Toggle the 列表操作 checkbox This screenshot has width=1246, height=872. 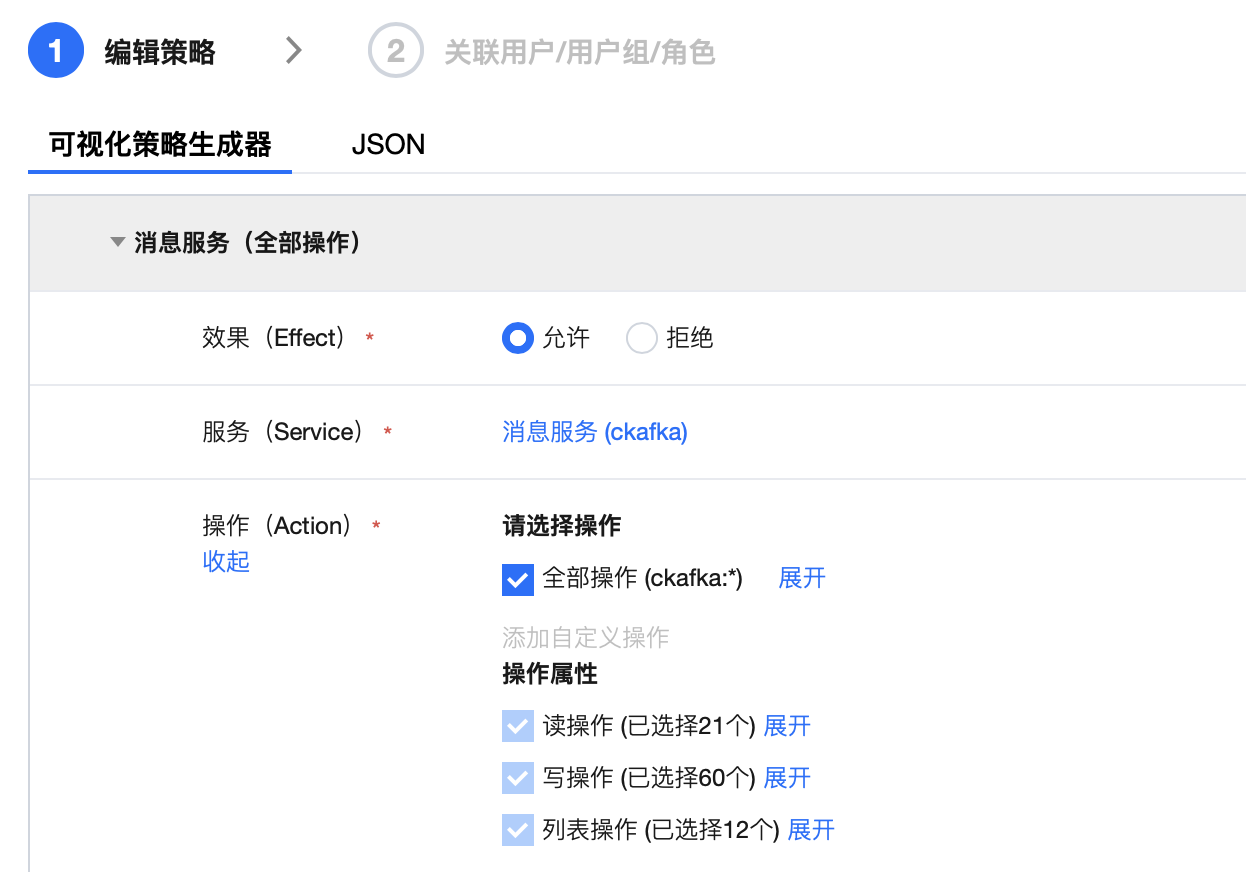click(x=517, y=830)
